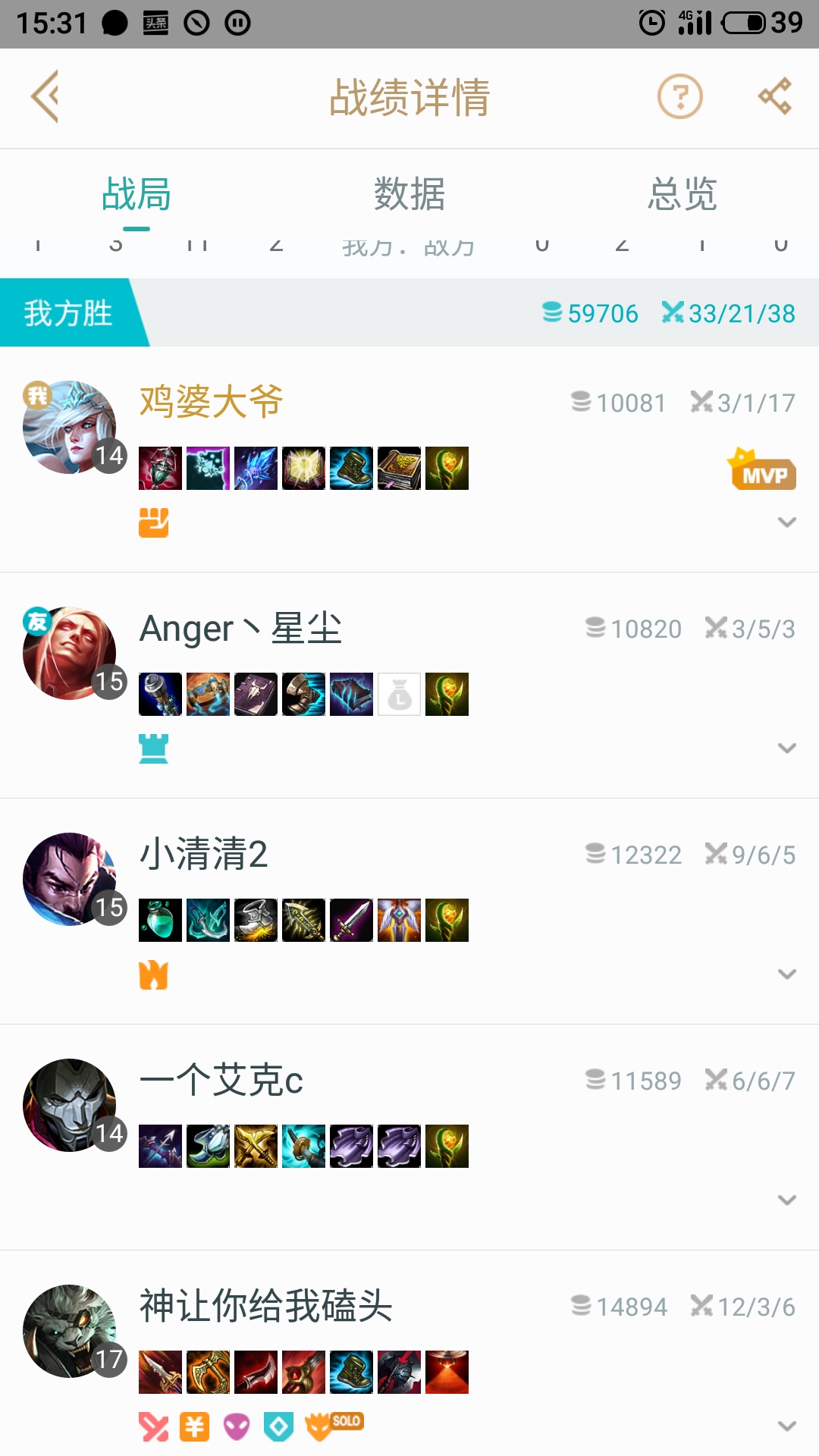
Task: Switch to the 数据 tab
Action: click(x=409, y=194)
